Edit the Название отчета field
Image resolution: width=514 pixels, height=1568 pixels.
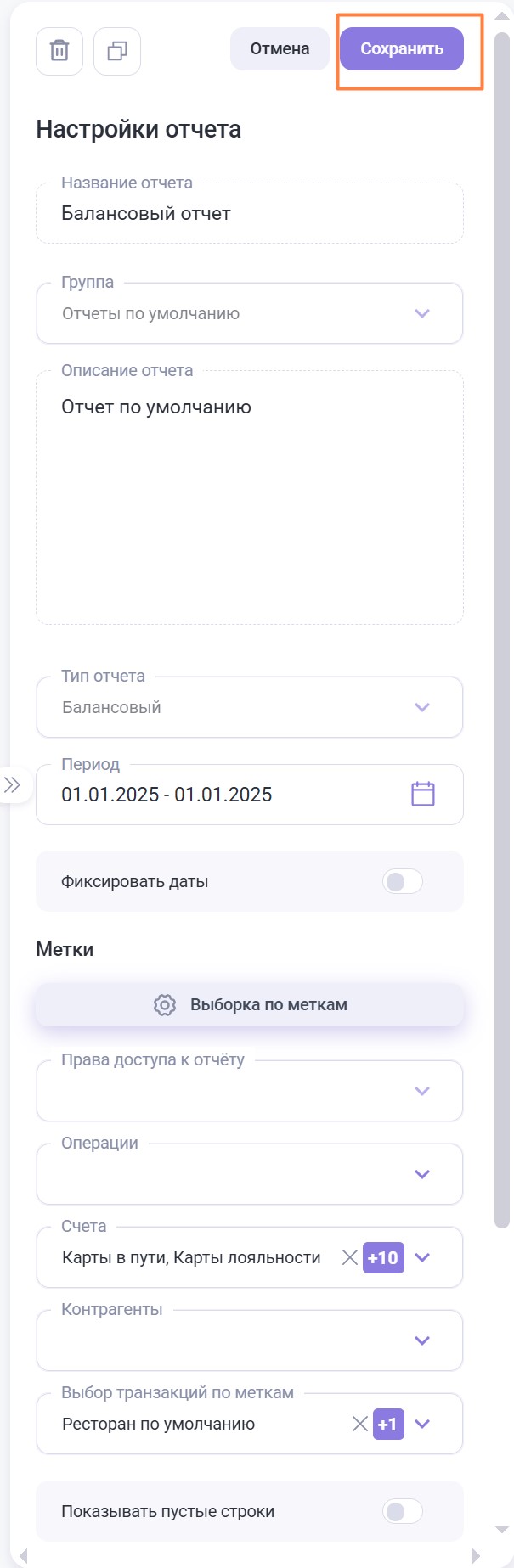click(249, 214)
